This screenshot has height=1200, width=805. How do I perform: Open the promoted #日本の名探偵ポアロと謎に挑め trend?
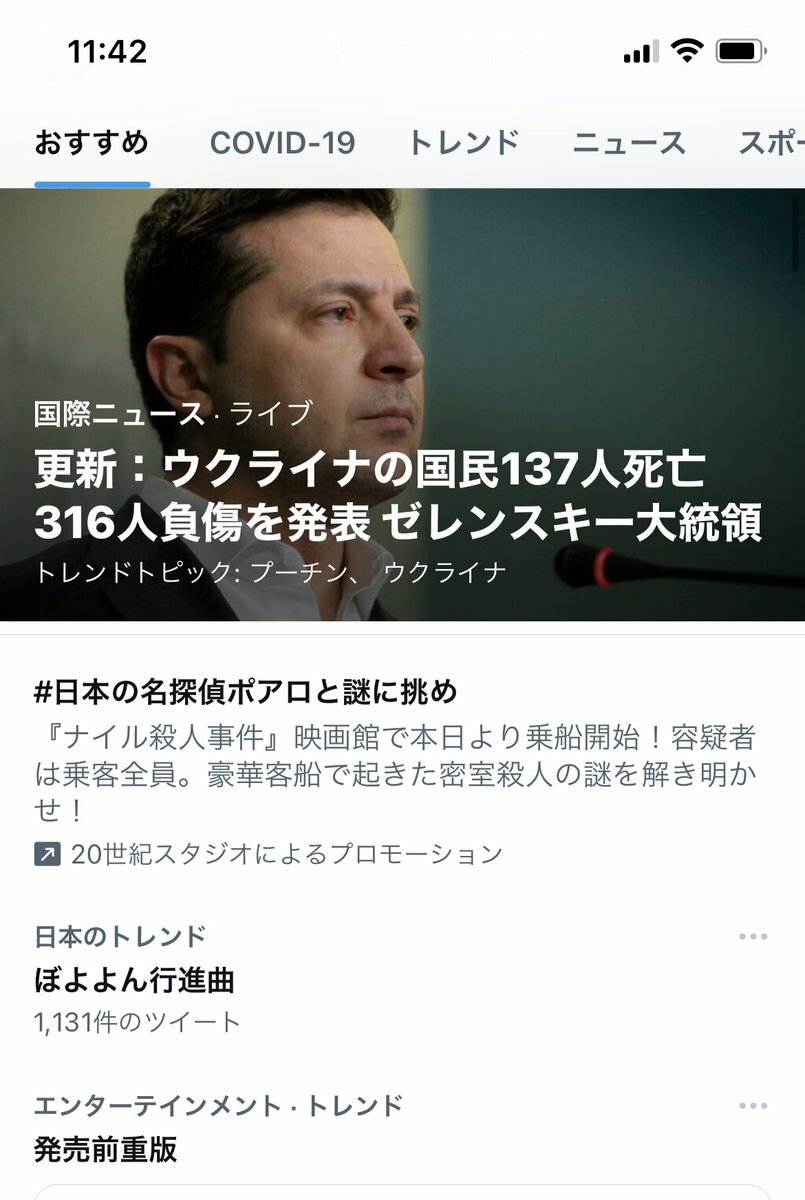246,691
